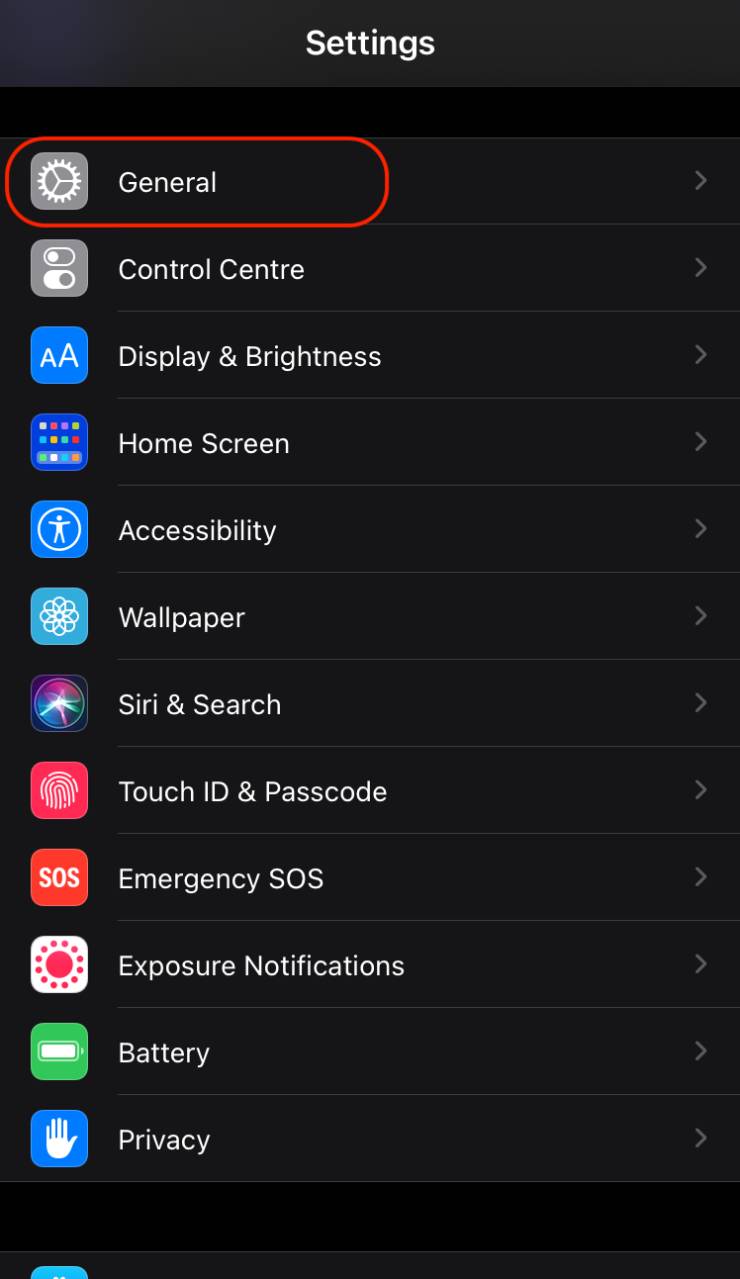This screenshot has width=740, height=1279.
Task: Open Privacy settings
Action: (370, 1138)
